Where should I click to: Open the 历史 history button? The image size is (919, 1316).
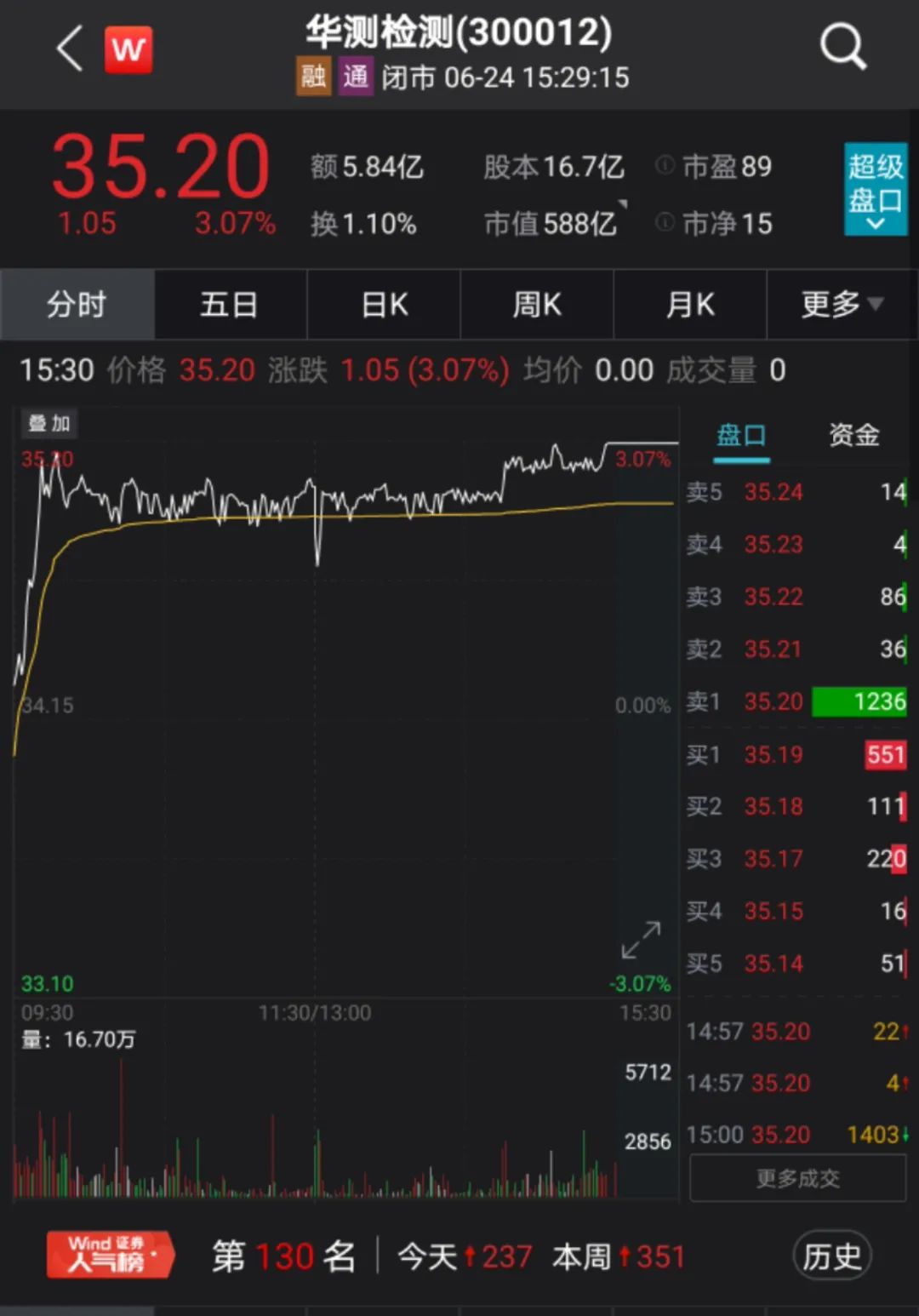tap(831, 1255)
